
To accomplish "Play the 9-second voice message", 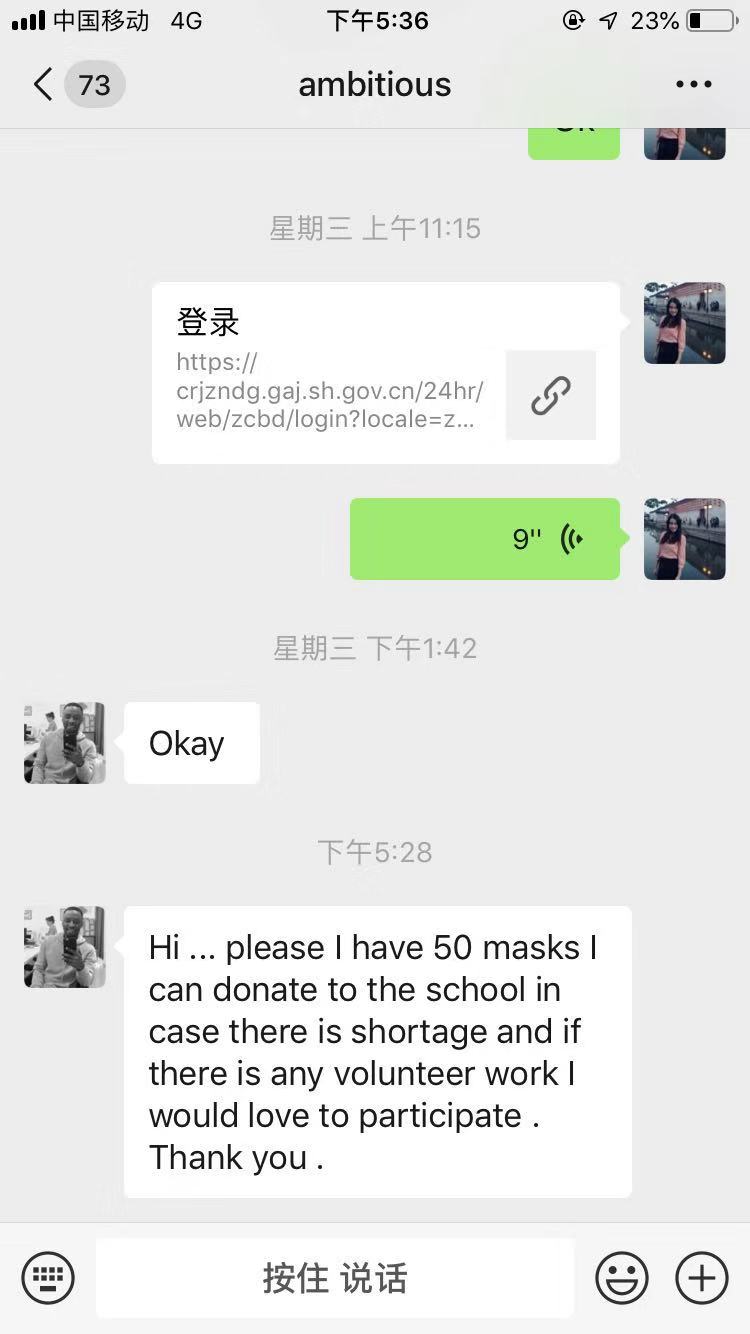I will [484, 539].
